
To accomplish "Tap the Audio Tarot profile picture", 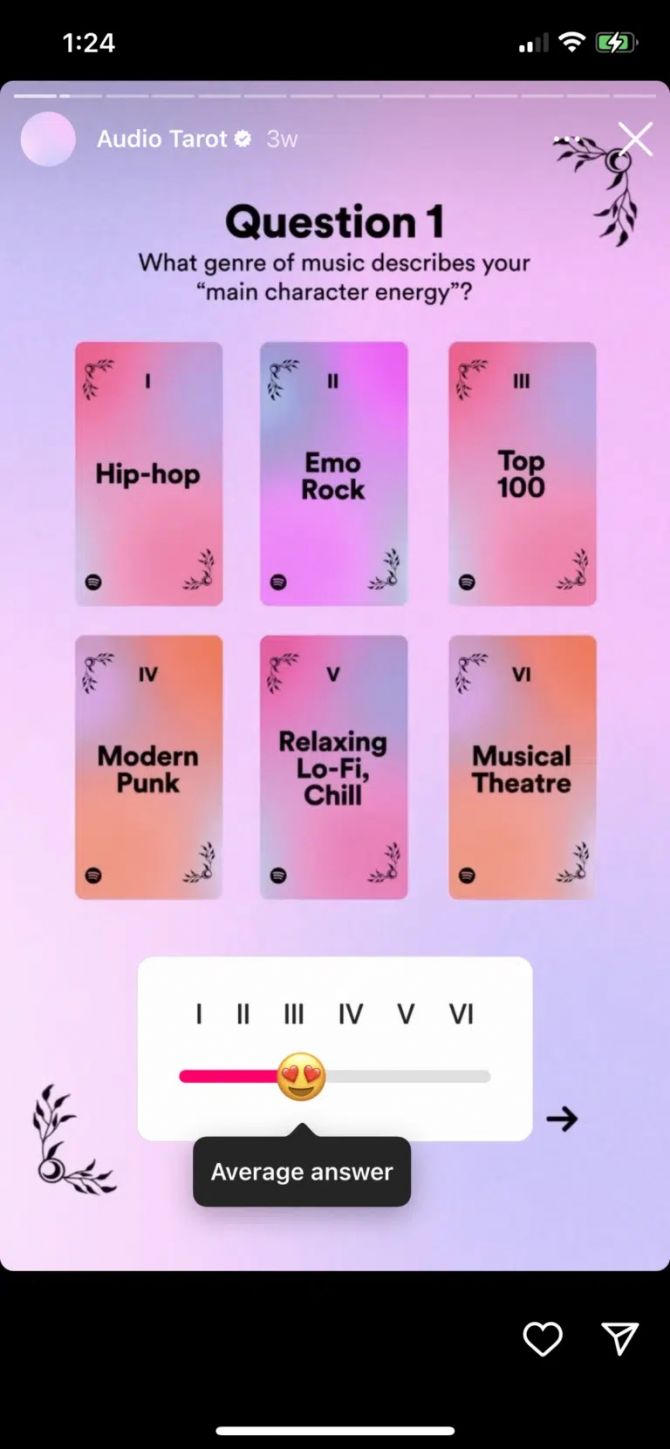I will click(48, 139).
